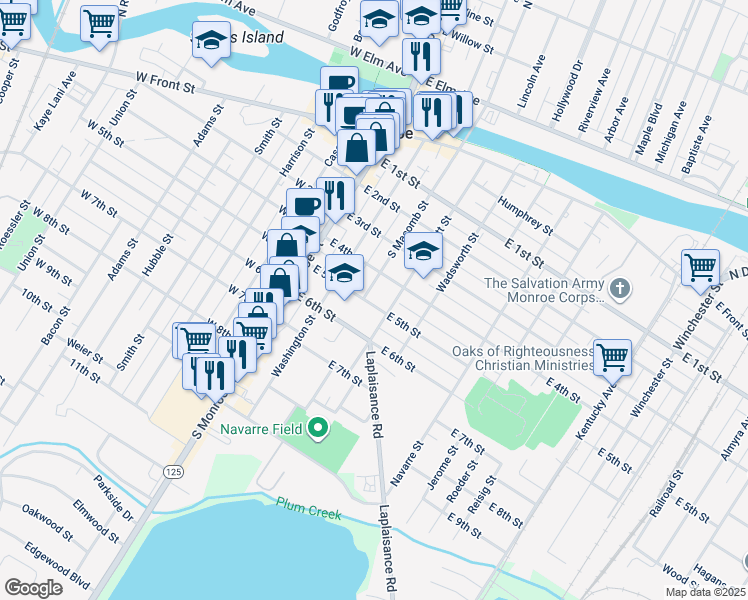Tap the restaurant marker near E 3rd St
The width and height of the screenshot is (748, 600).
(336, 194)
